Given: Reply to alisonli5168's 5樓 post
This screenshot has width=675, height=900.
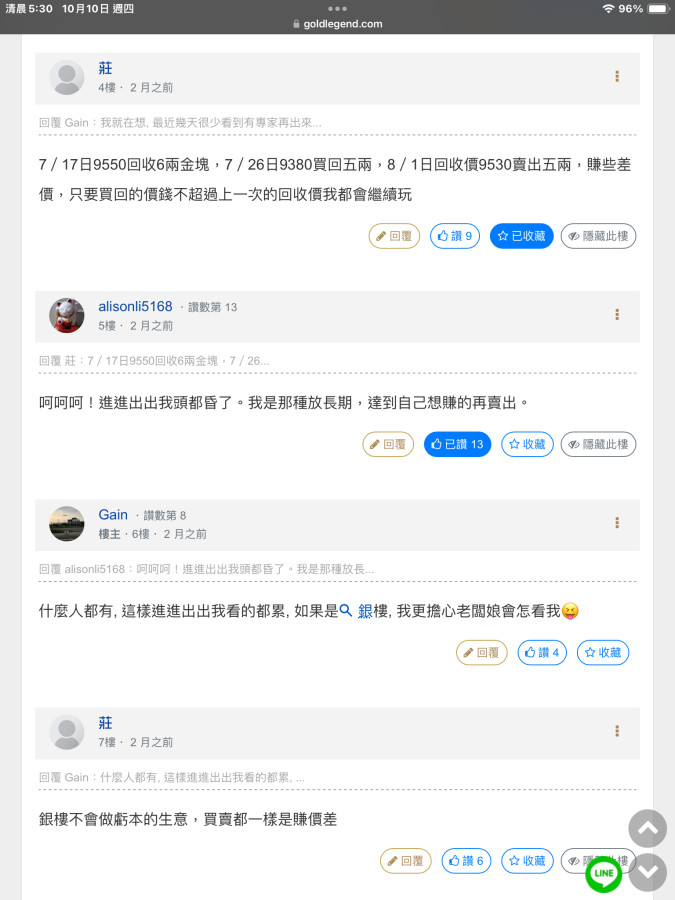Looking at the screenshot, I should (x=388, y=444).
